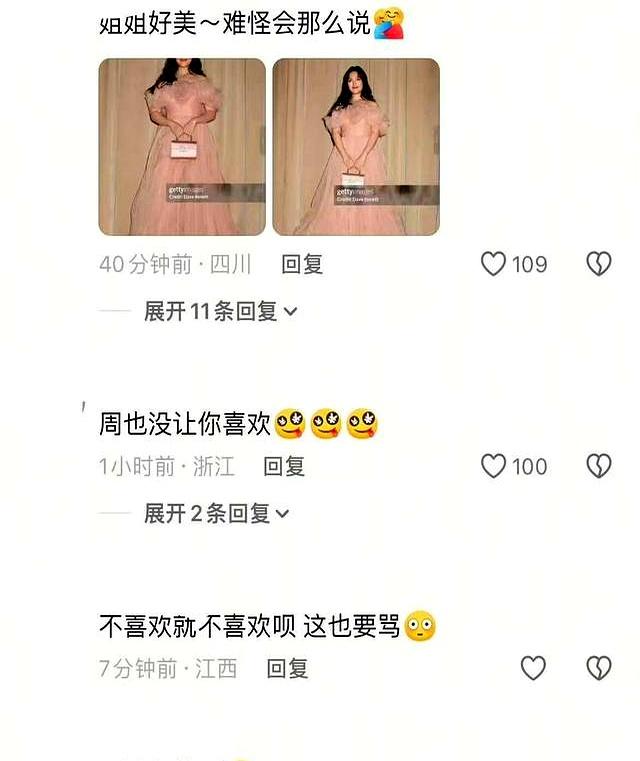Screen dimensions: 640x761
Task: Like the comment with 100 likes
Action: click(x=494, y=466)
